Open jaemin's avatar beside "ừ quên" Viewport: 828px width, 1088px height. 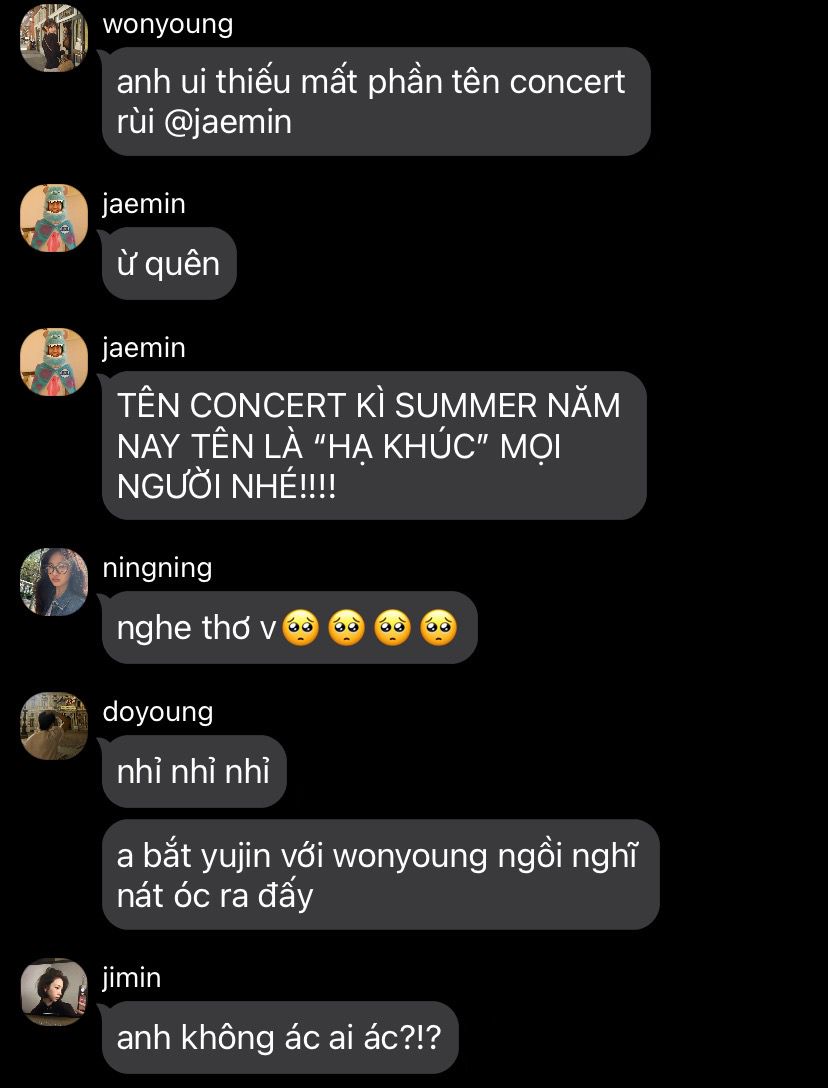(x=53, y=218)
